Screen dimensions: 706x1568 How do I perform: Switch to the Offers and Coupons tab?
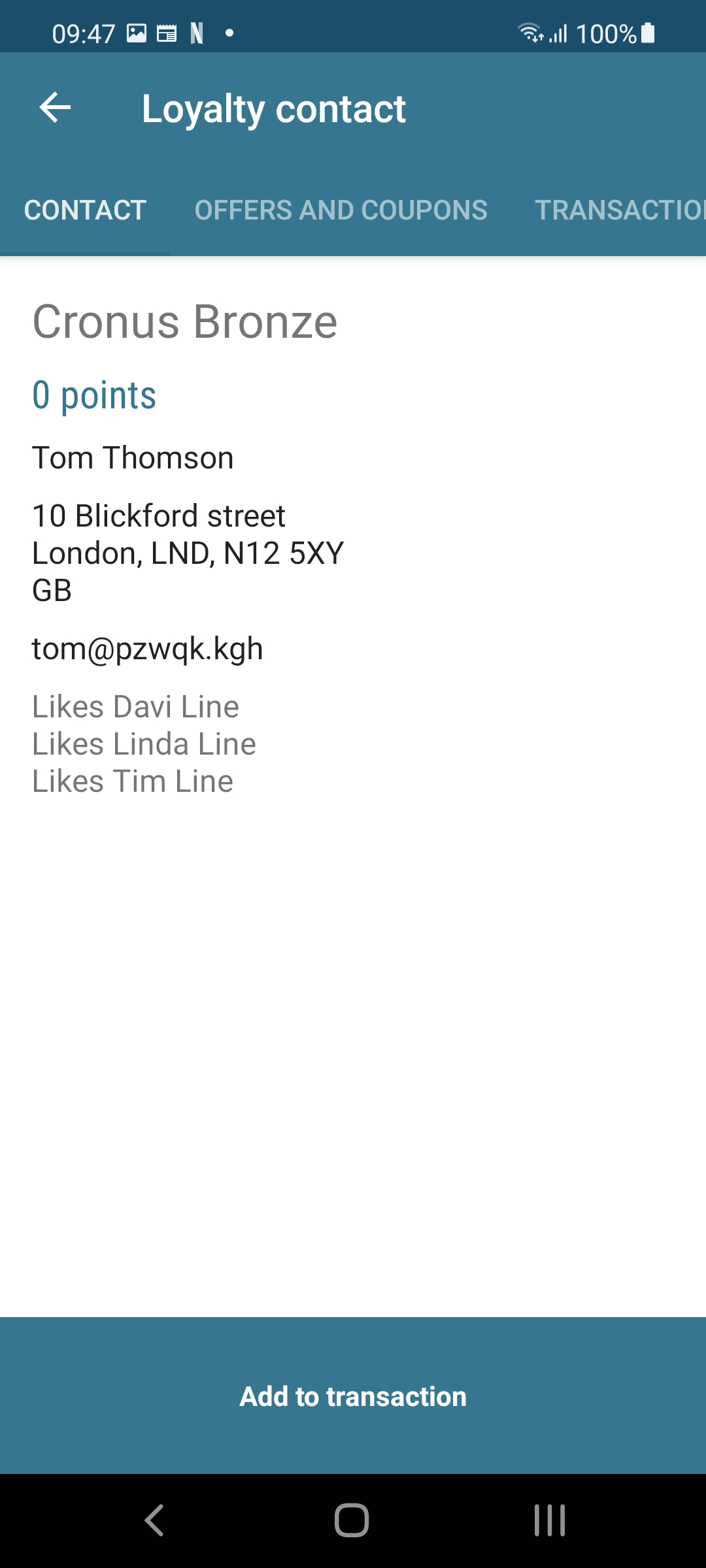(x=341, y=210)
